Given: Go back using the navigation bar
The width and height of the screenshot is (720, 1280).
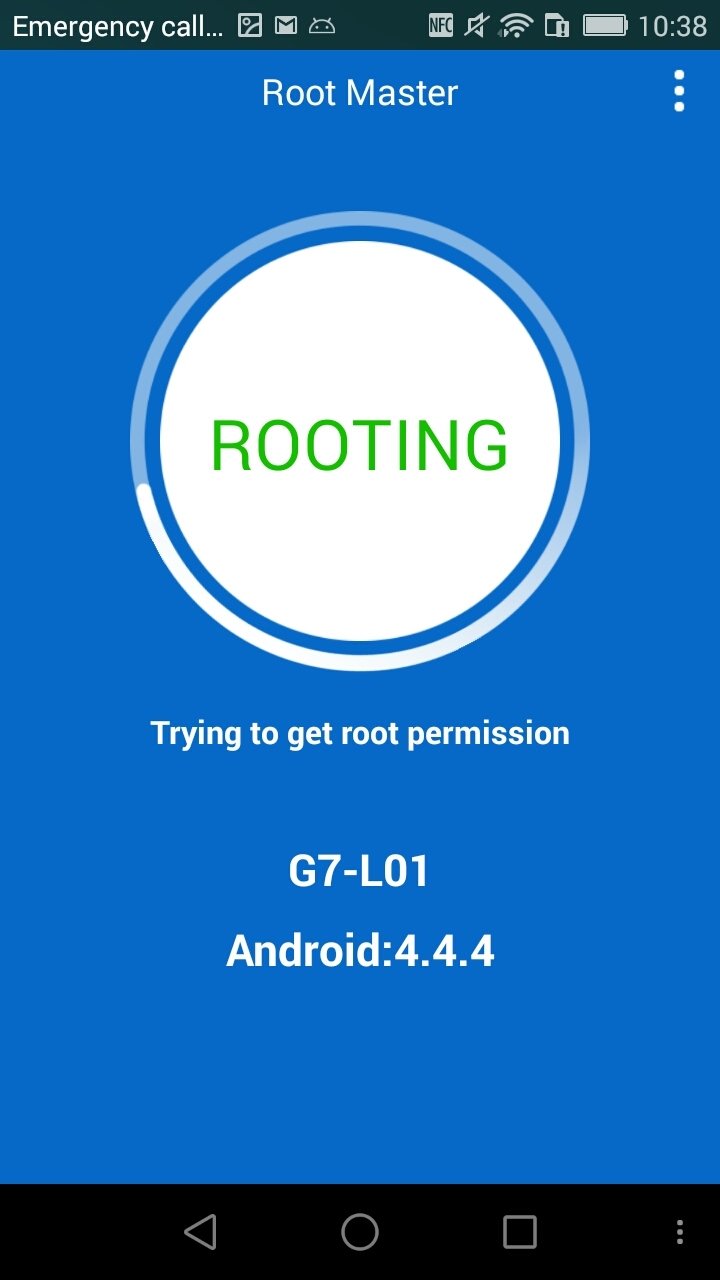Looking at the screenshot, I should click(x=201, y=1232).
